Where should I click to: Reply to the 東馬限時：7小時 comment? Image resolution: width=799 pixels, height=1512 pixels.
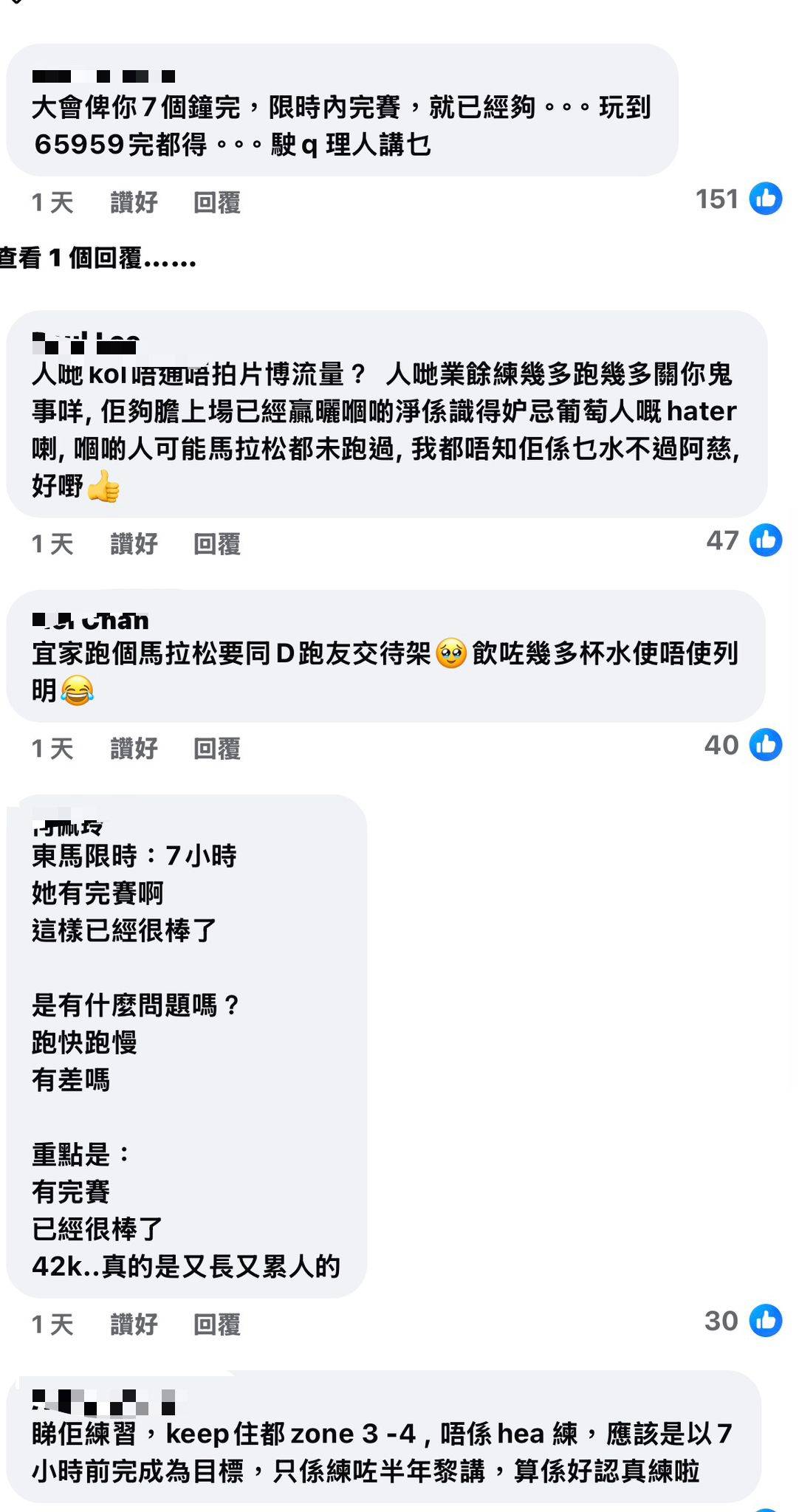tap(216, 1324)
